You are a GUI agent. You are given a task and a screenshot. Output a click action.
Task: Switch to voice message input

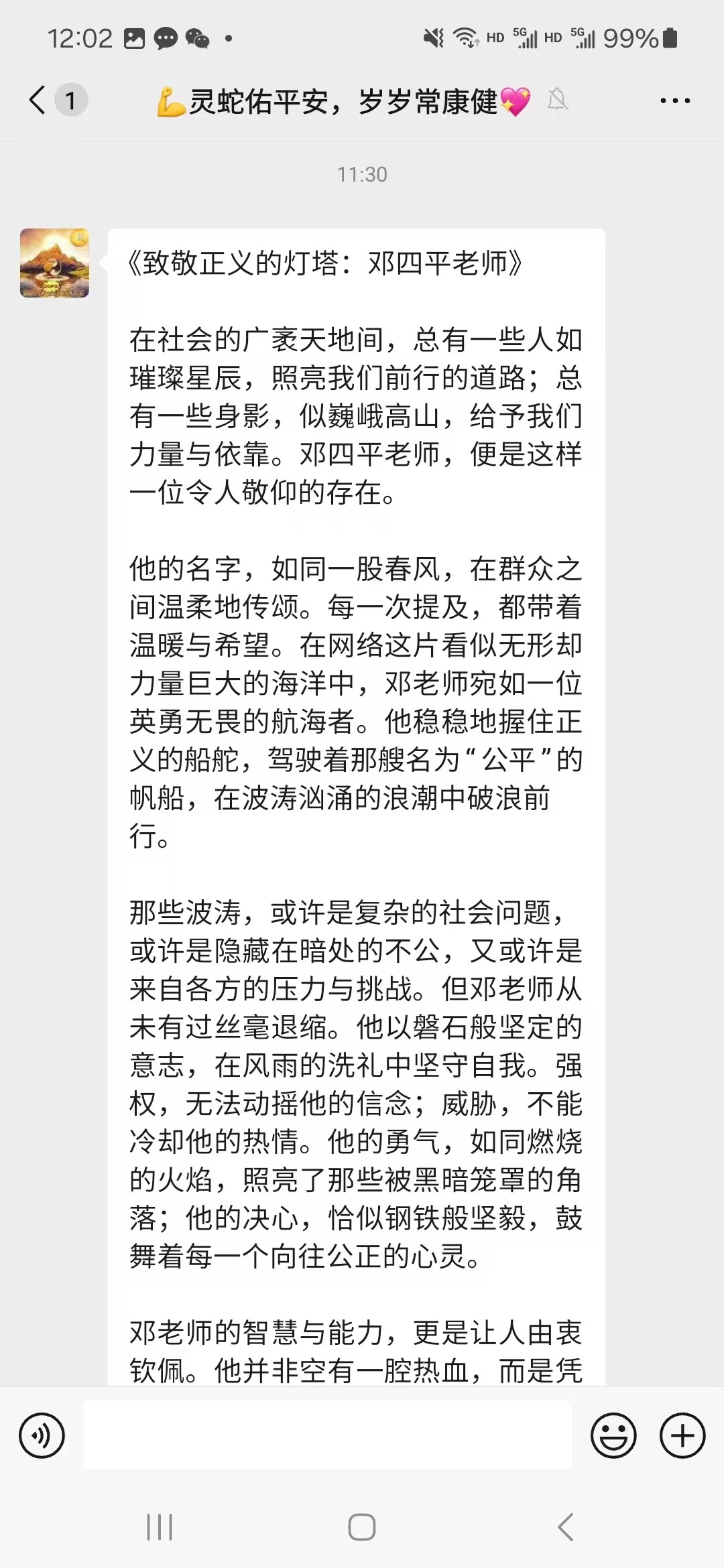(x=42, y=1435)
